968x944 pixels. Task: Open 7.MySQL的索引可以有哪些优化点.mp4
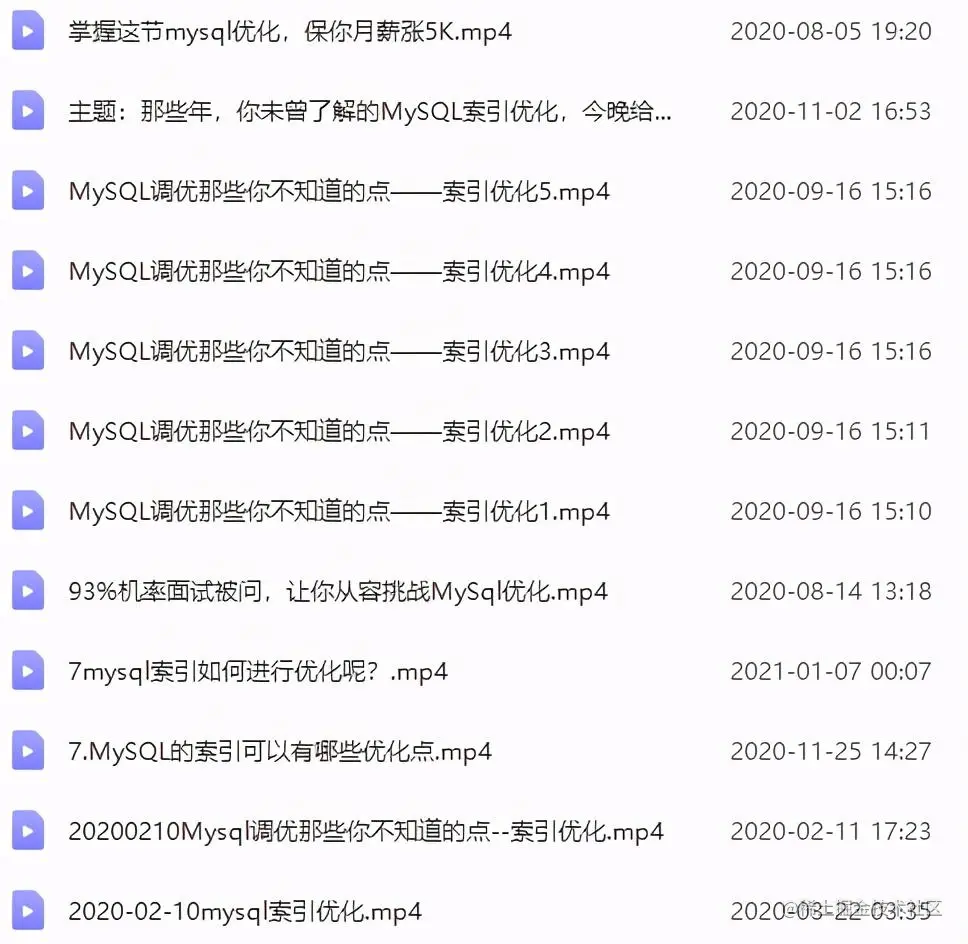[x=280, y=751]
